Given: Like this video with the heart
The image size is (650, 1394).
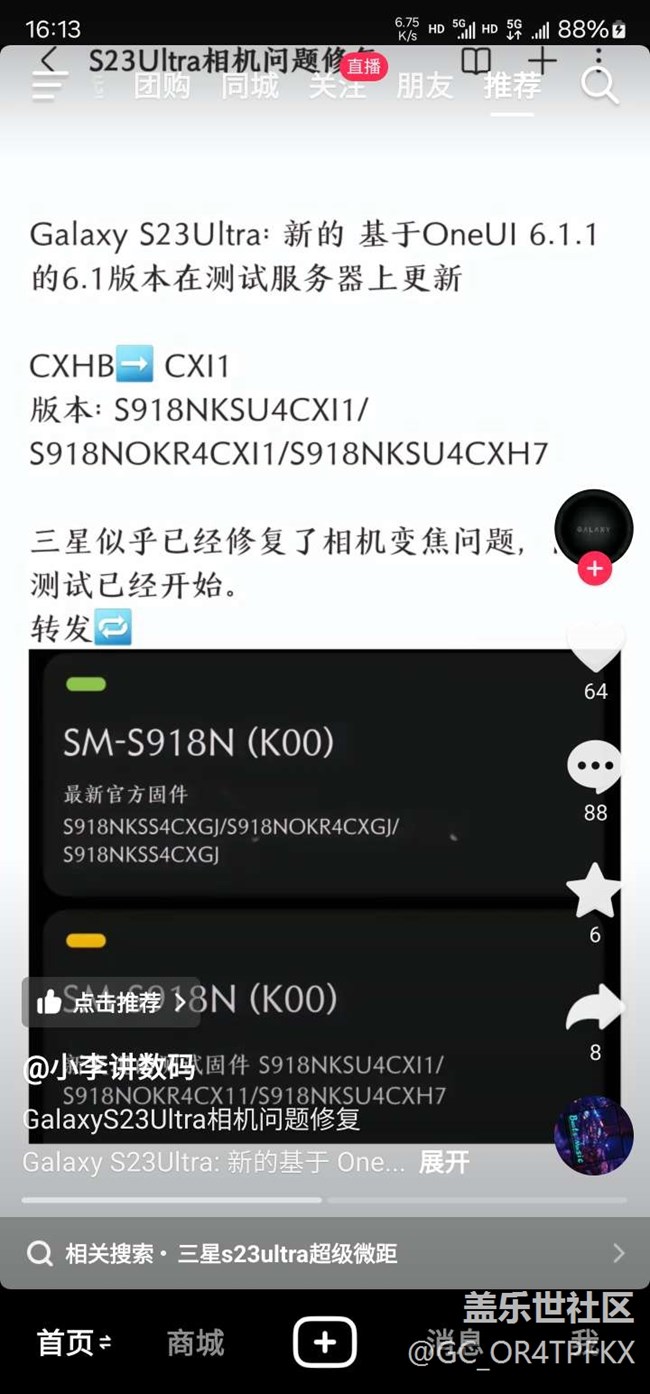Looking at the screenshot, I should coord(595,650).
